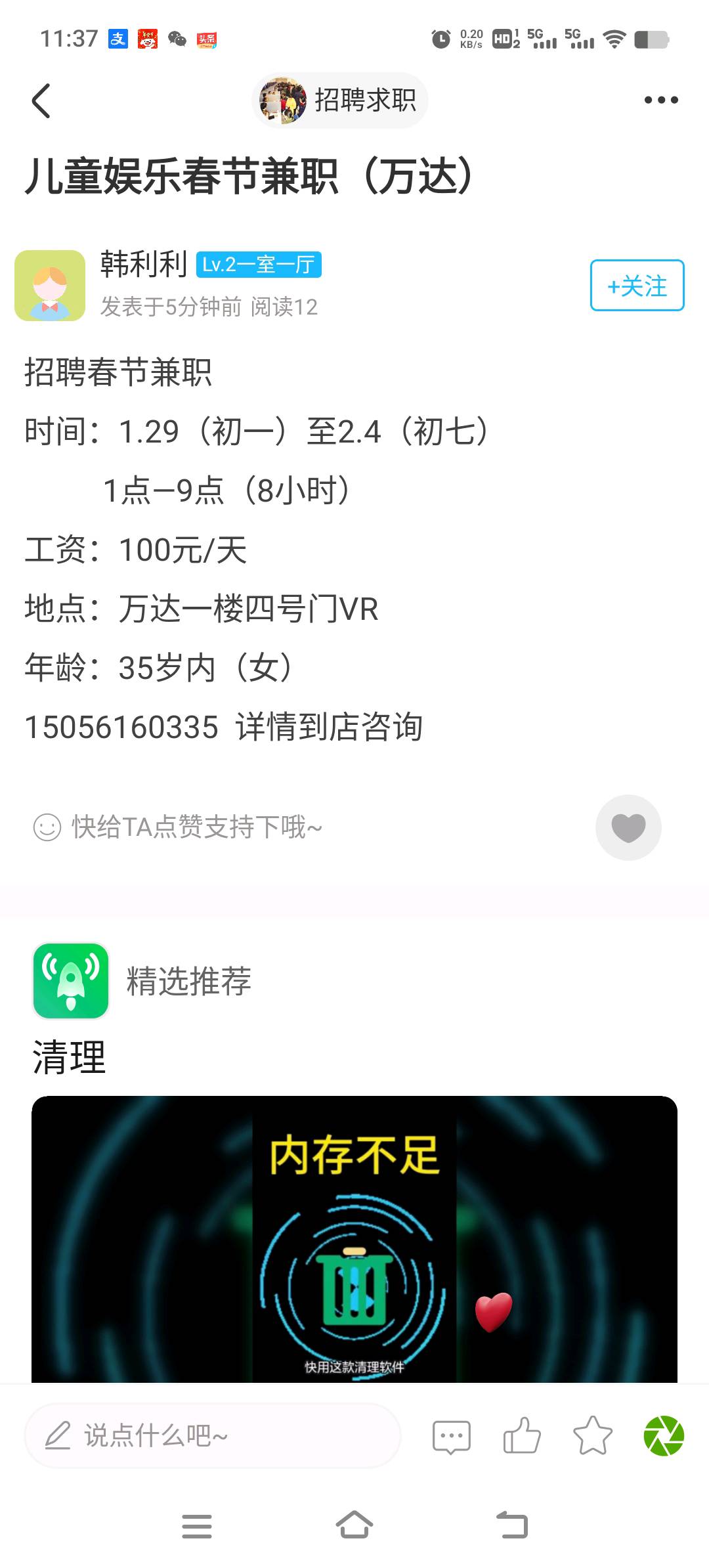The image size is (709, 1568).
Task: Share via green shutter icon
Action: [664, 1436]
